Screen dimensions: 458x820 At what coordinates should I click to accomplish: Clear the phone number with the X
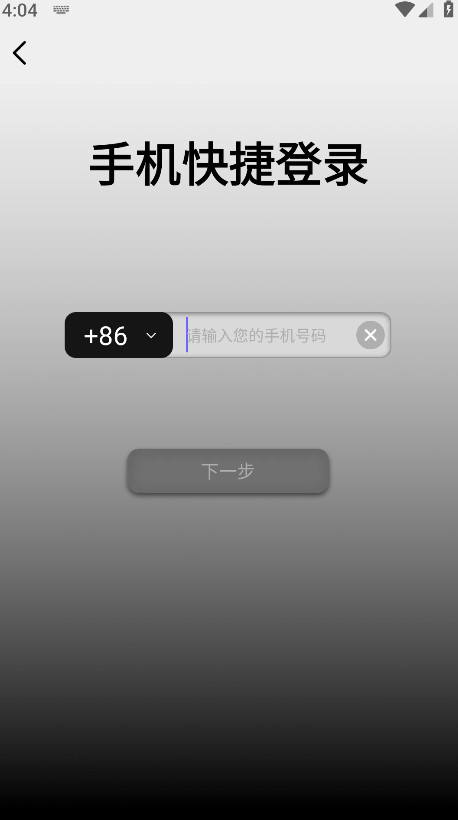(x=370, y=335)
